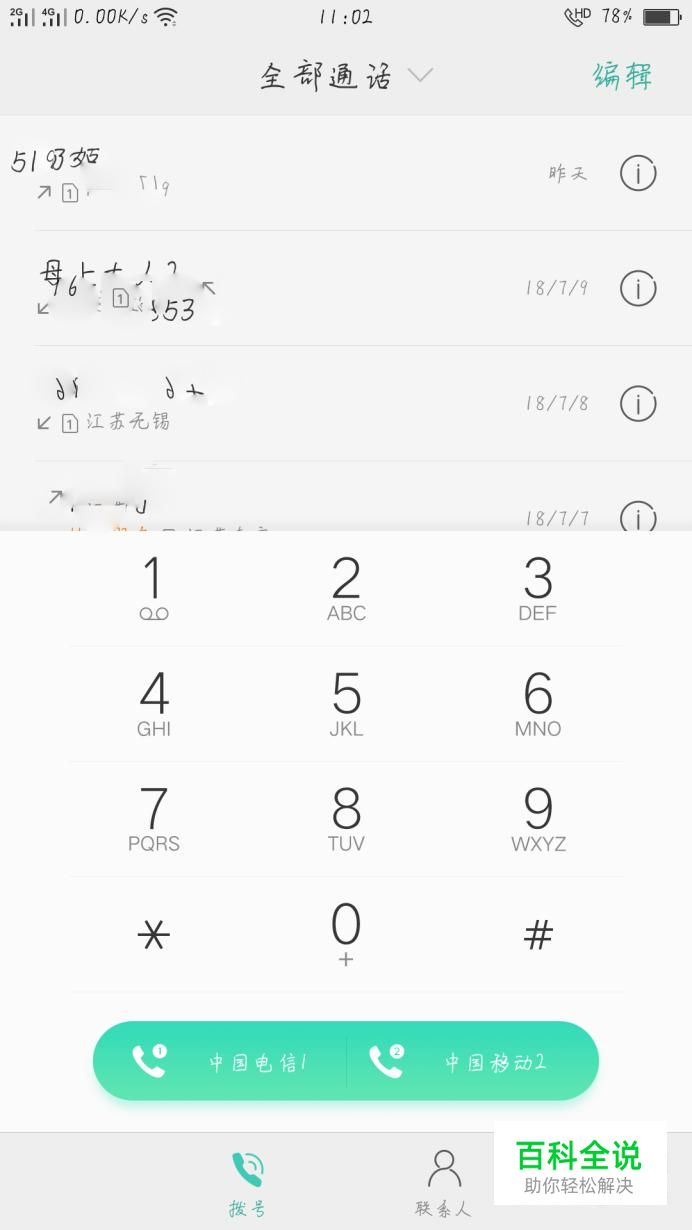Open info for the 18/7/8 call
The image size is (692, 1230).
coord(638,404)
